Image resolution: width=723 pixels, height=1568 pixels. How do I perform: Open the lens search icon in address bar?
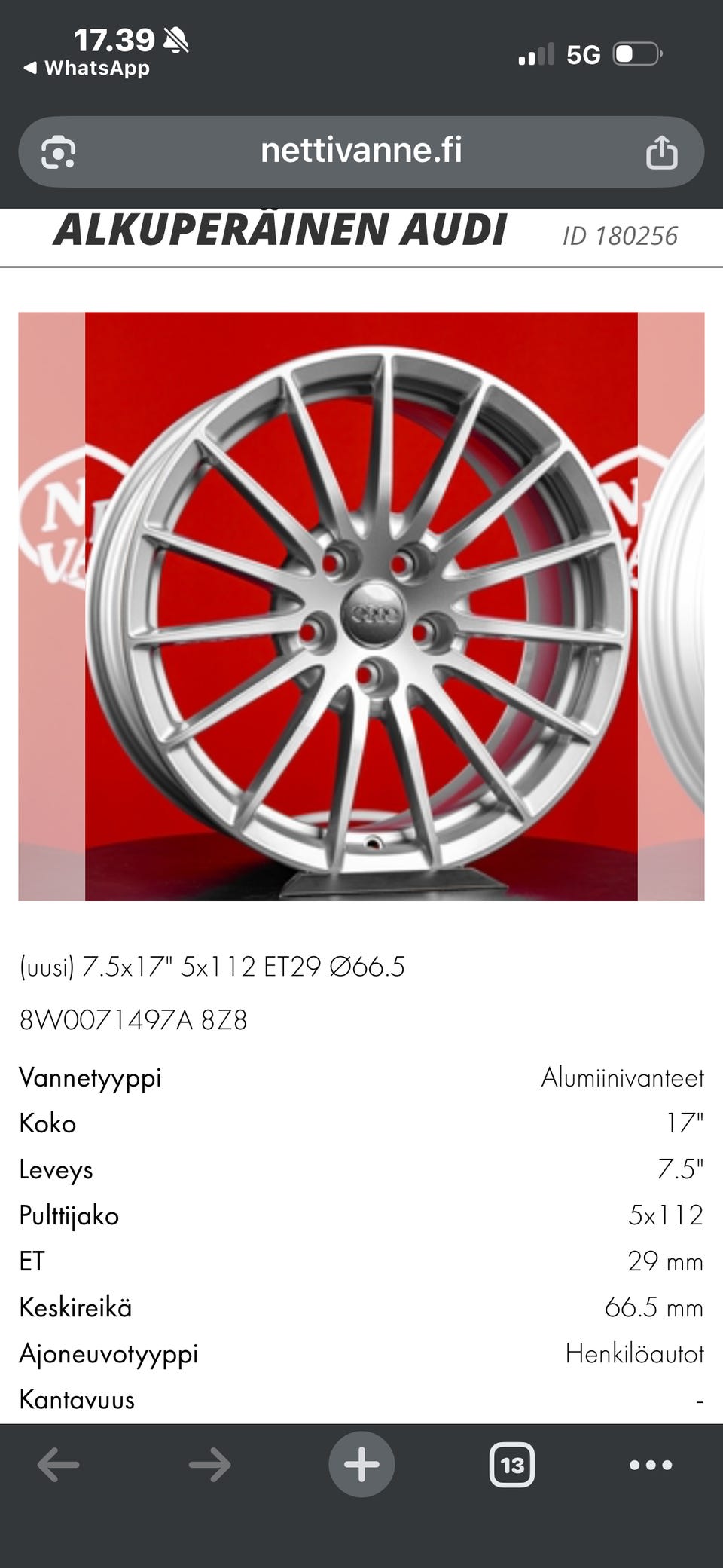[x=58, y=153]
